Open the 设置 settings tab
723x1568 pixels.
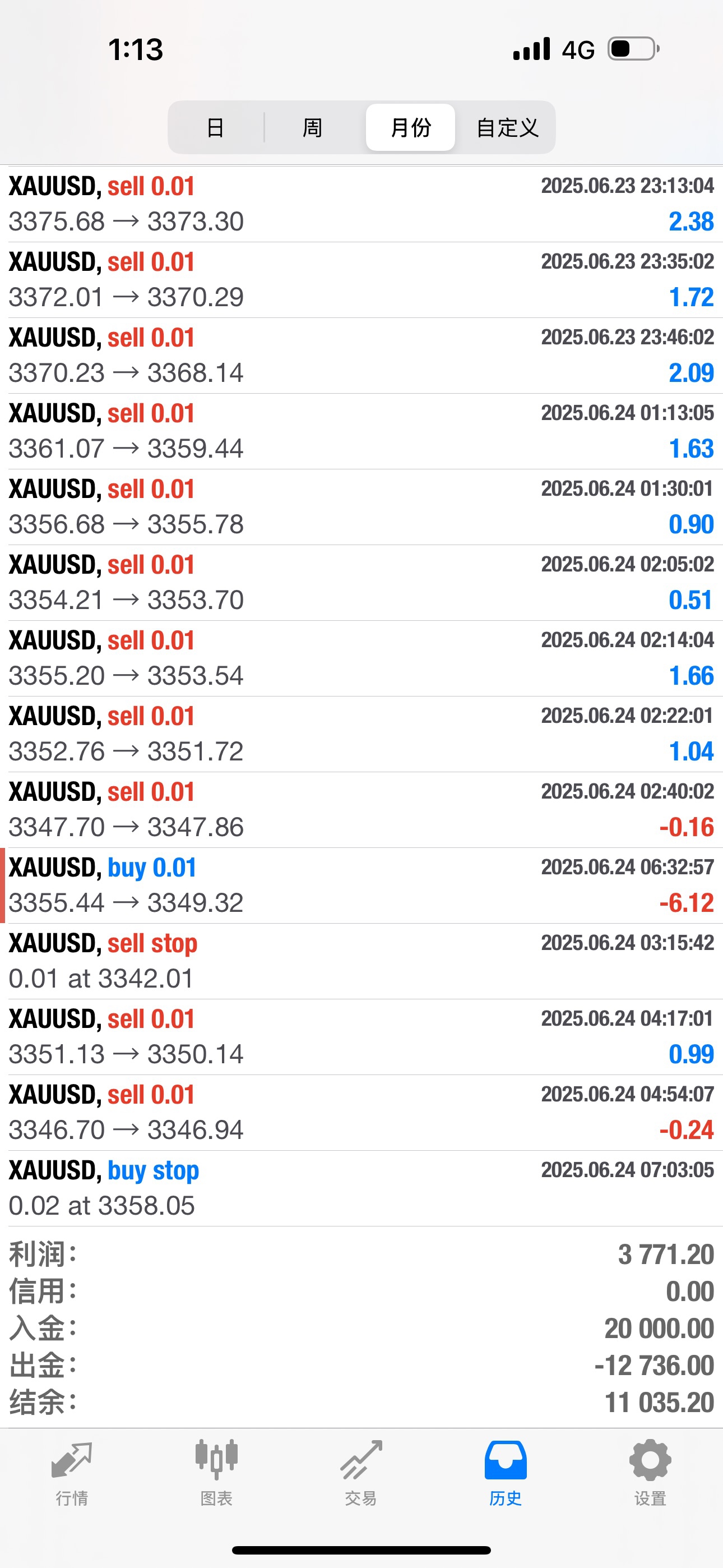[650, 1472]
